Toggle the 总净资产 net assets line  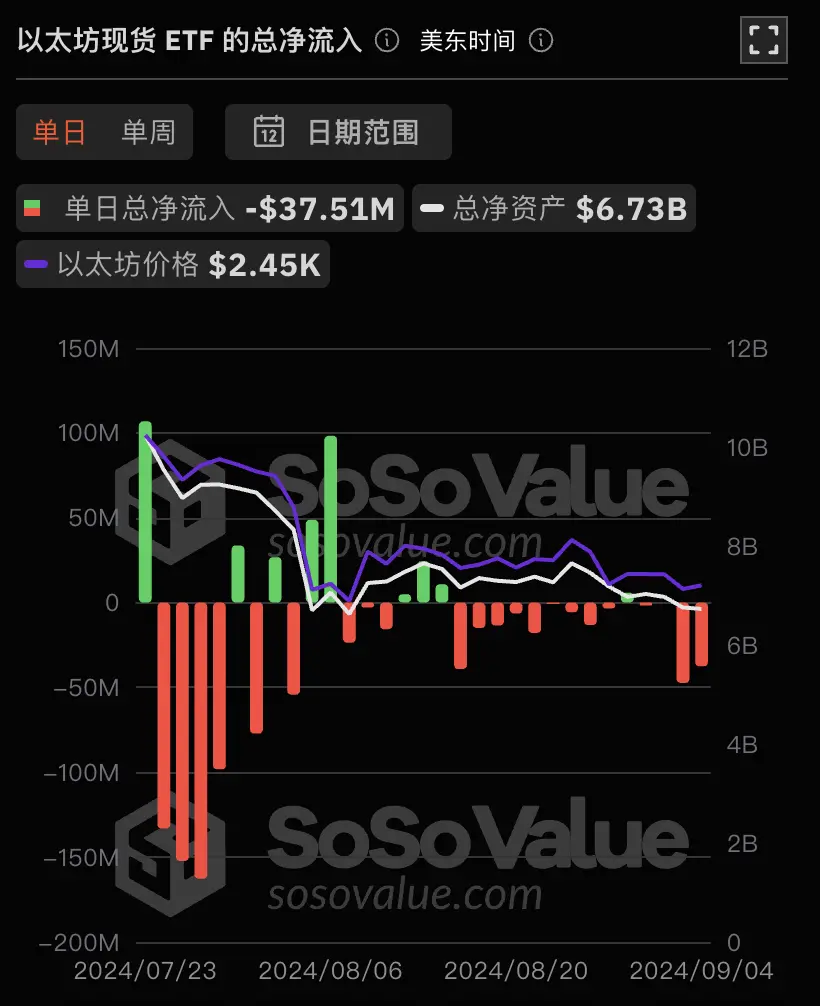pyautogui.click(x=553, y=208)
